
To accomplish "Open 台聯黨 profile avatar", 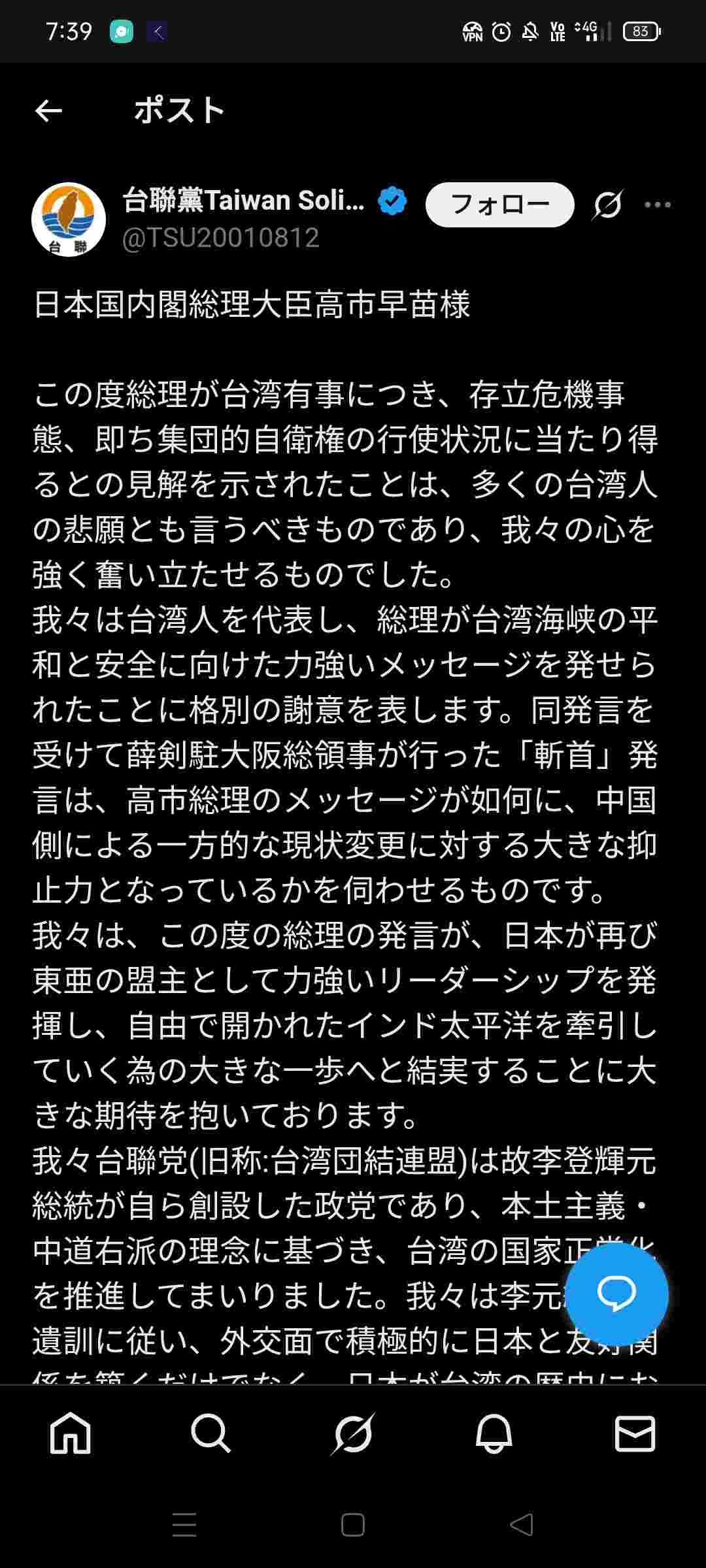I will [x=69, y=220].
